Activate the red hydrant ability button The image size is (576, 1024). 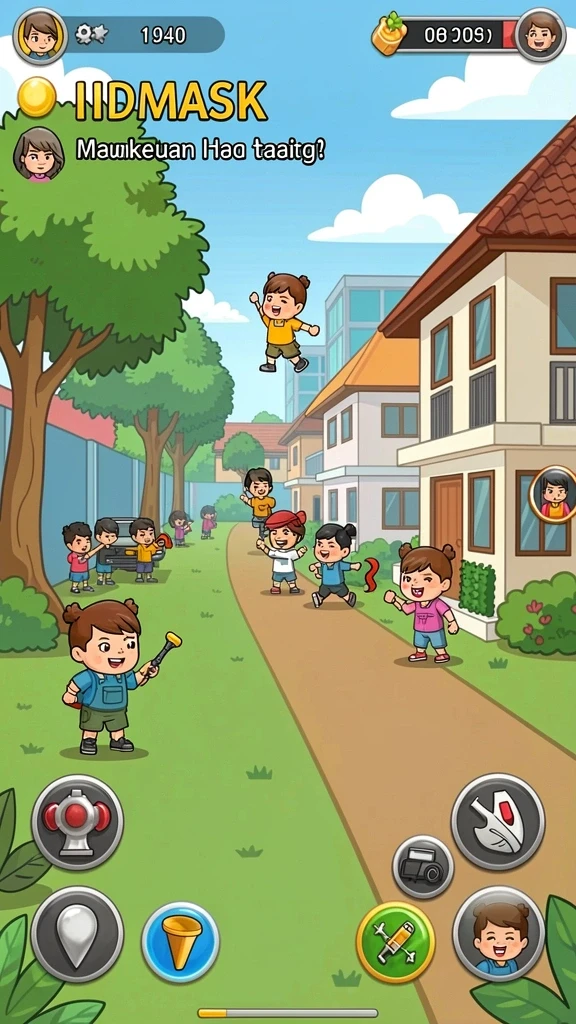coord(77,822)
